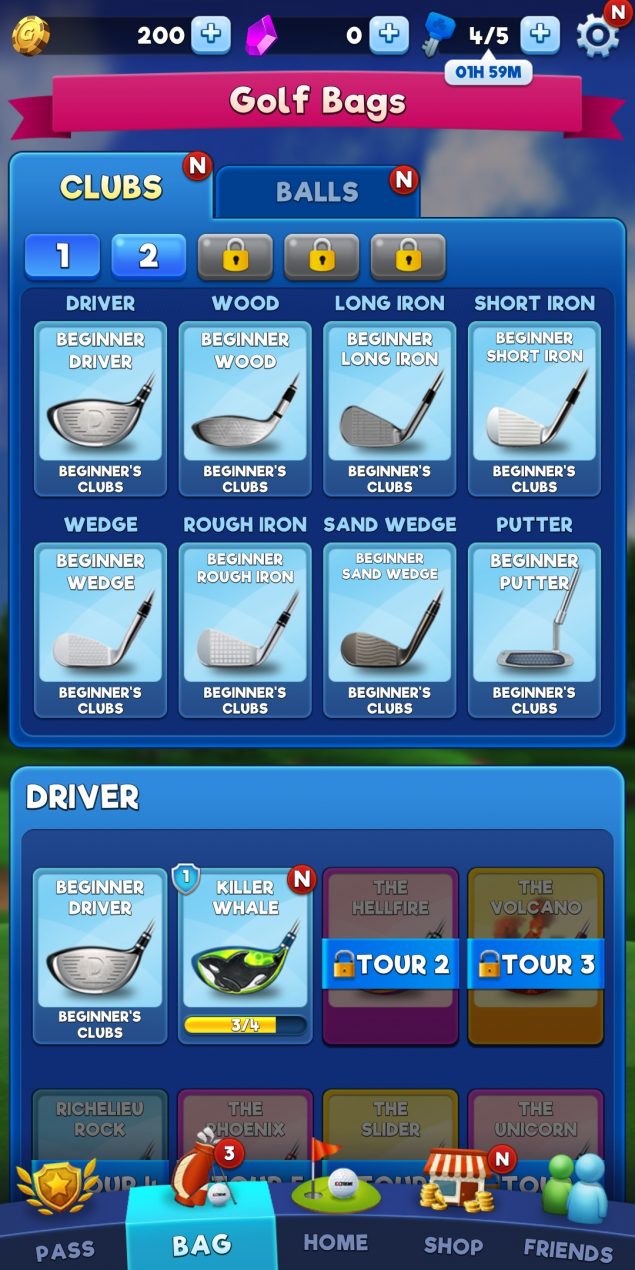Select golf bag slot 1
Screen dimensions: 635x1270
tap(62, 257)
